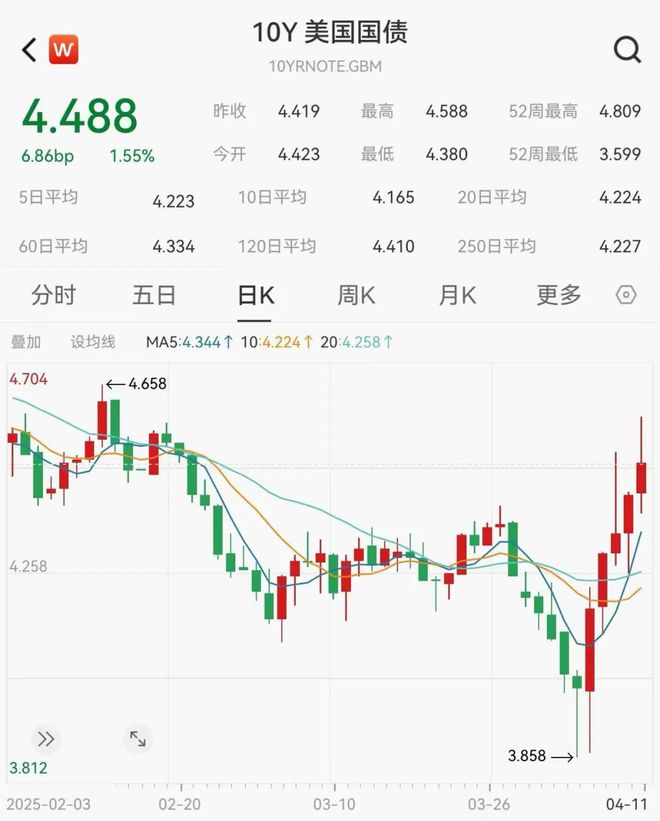This screenshot has width=660, height=821.
Task: Tap 叠加 to overlay another symbol
Action: pos(26,342)
